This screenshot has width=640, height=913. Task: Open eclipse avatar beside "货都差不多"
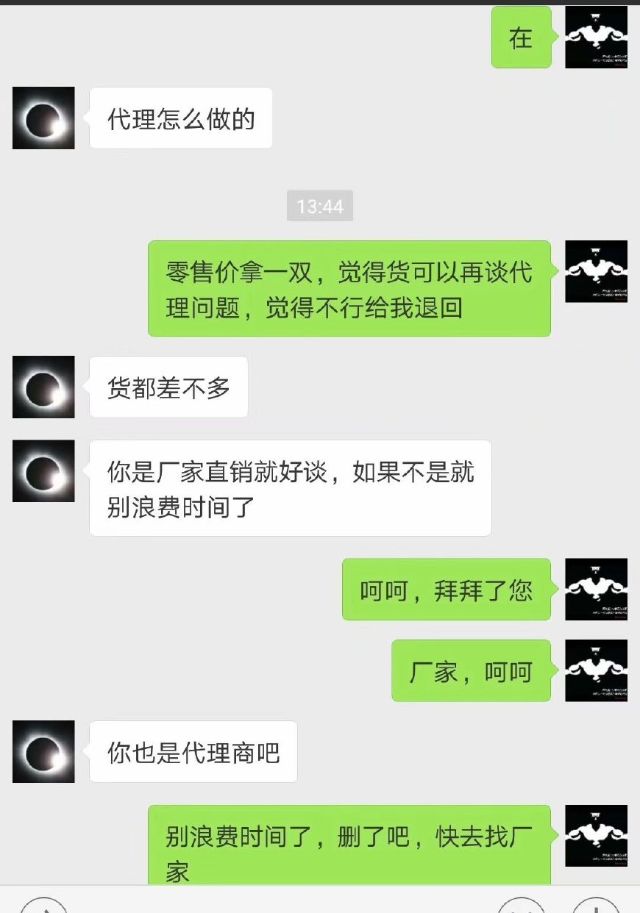[x=43, y=387]
